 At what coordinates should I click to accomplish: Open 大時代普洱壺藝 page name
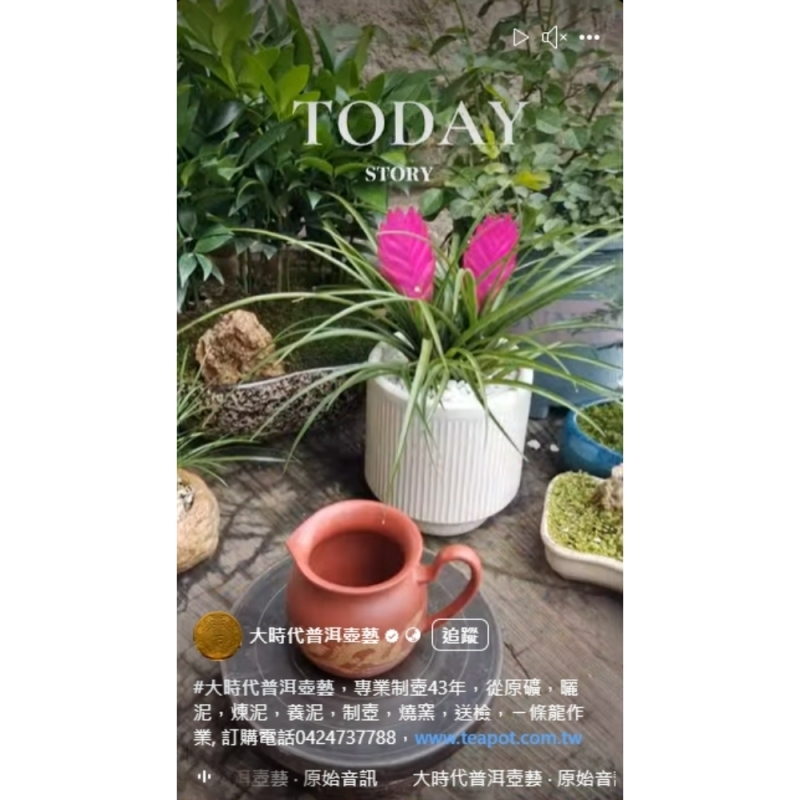[x=314, y=636]
